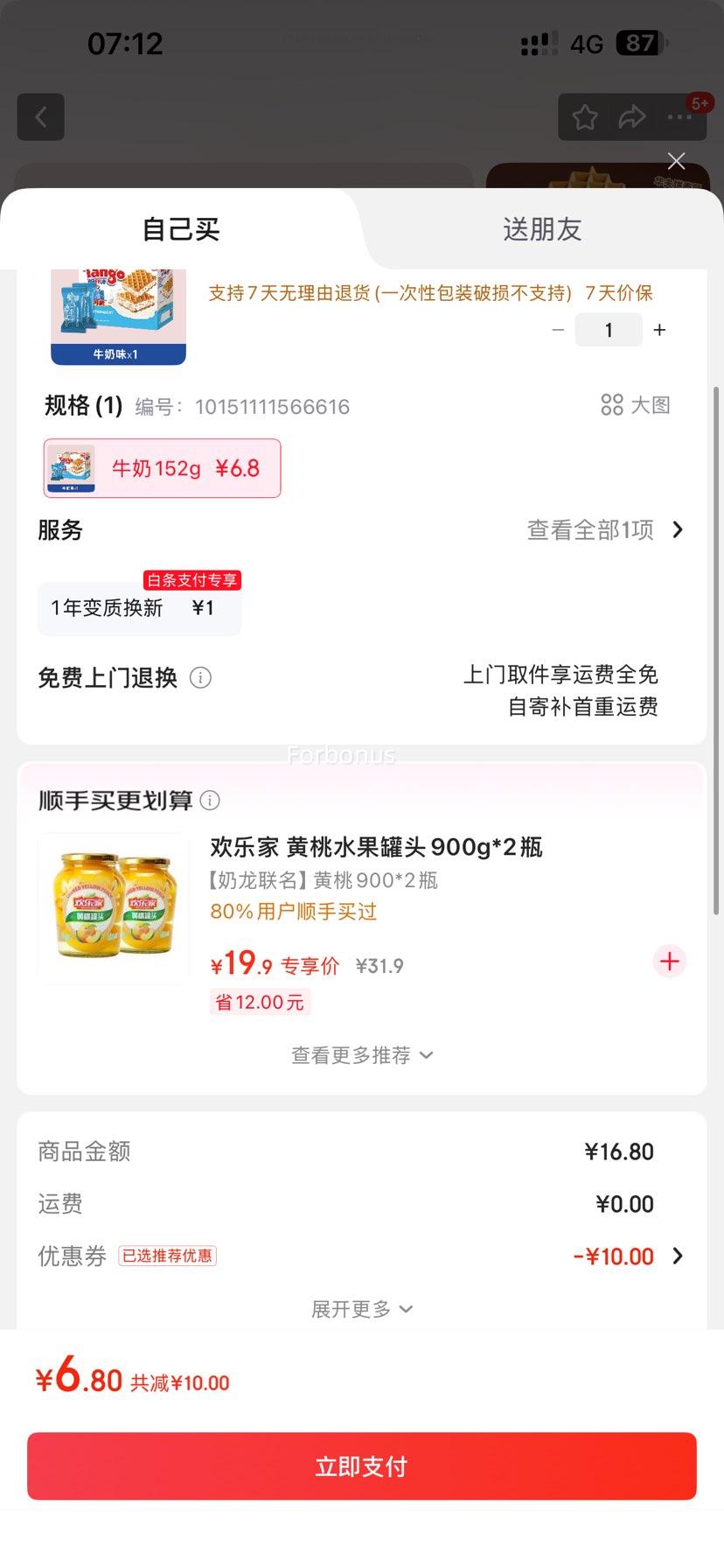Go back using the arrow icon
This screenshot has width=724, height=1568.
[40, 116]
